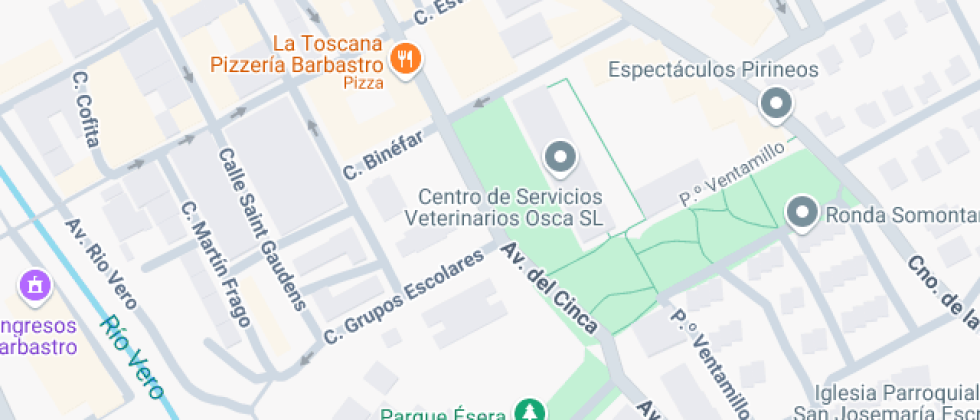Screen dimensions: 980x420
Task: Open La Toscana Pizzería Barbastro pin
Action: (405, 58)
